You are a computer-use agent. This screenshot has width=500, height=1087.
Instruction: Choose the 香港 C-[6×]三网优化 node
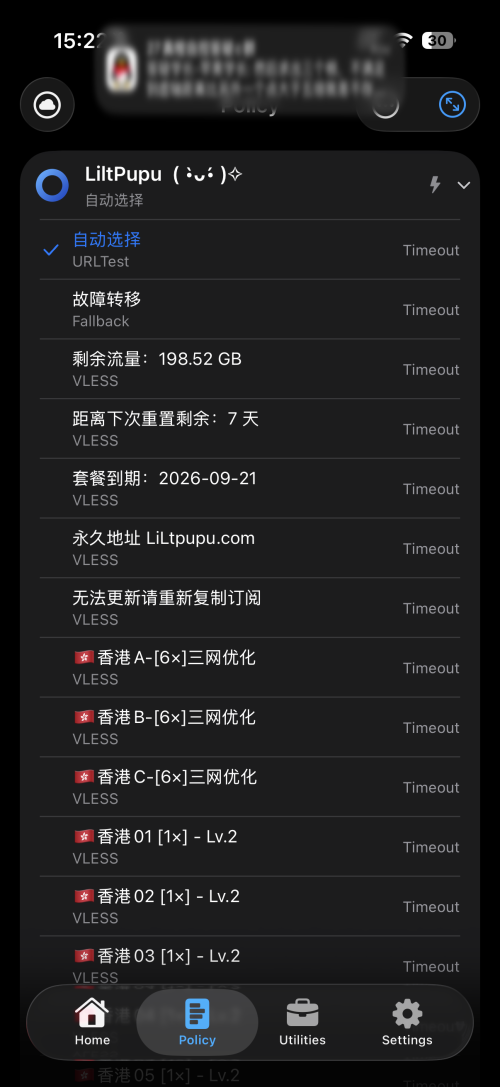[250, 786]
